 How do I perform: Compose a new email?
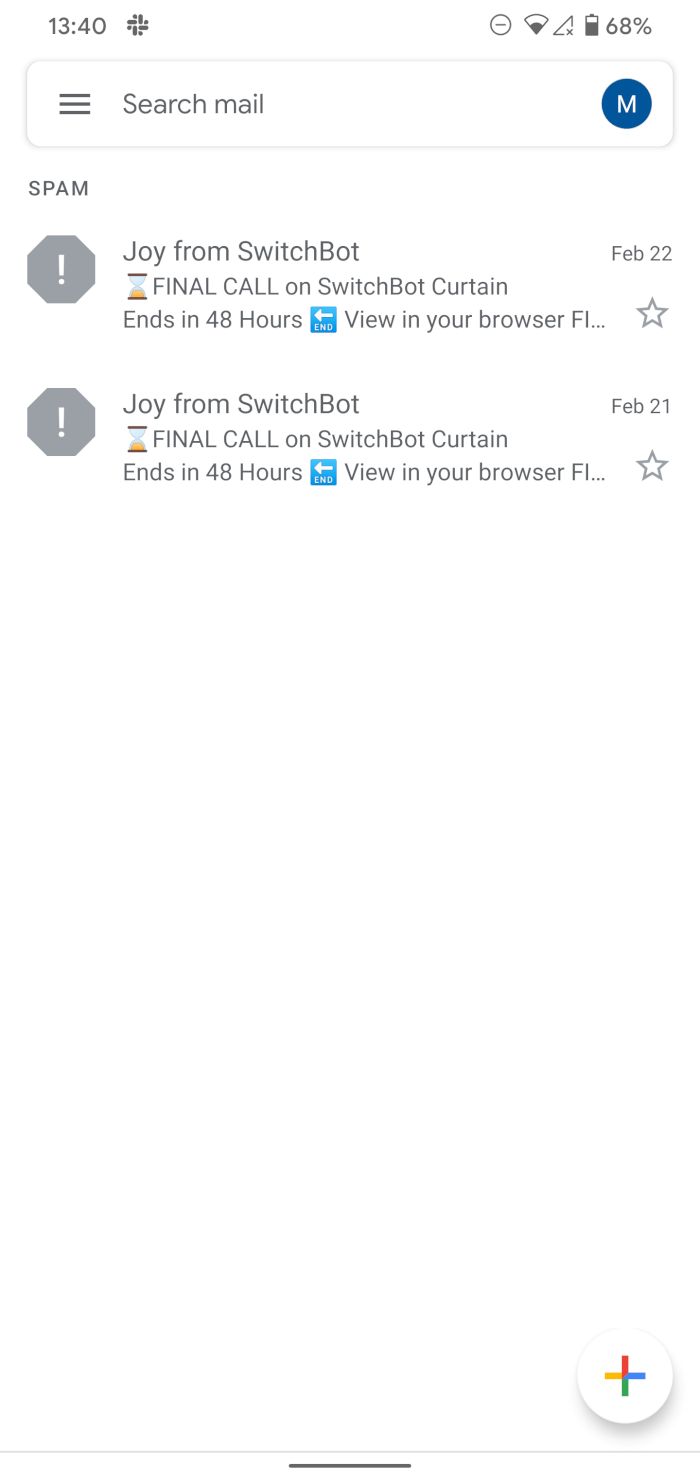coord(624,1376)
